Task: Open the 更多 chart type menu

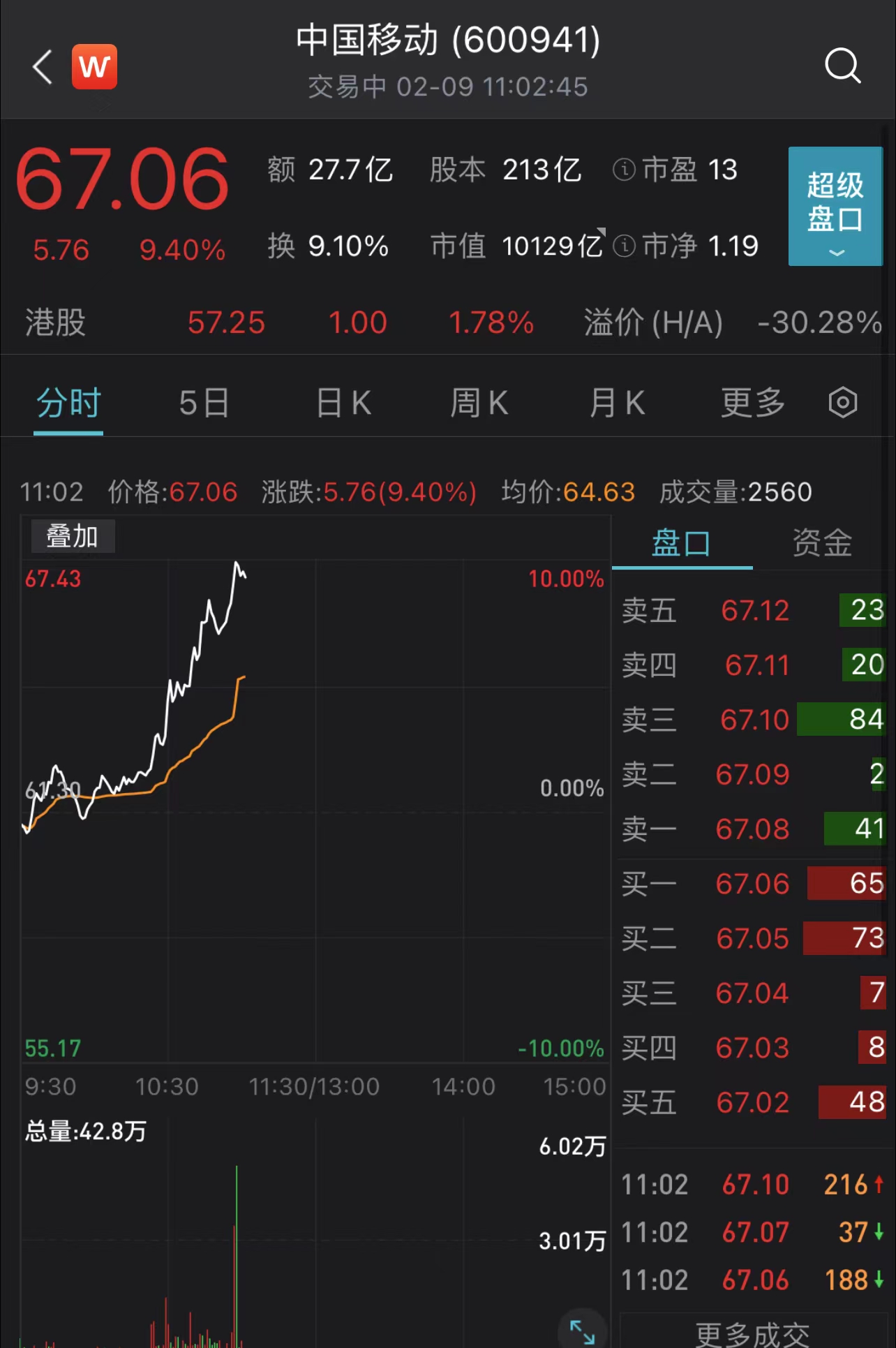Action: tap(752, 403)
